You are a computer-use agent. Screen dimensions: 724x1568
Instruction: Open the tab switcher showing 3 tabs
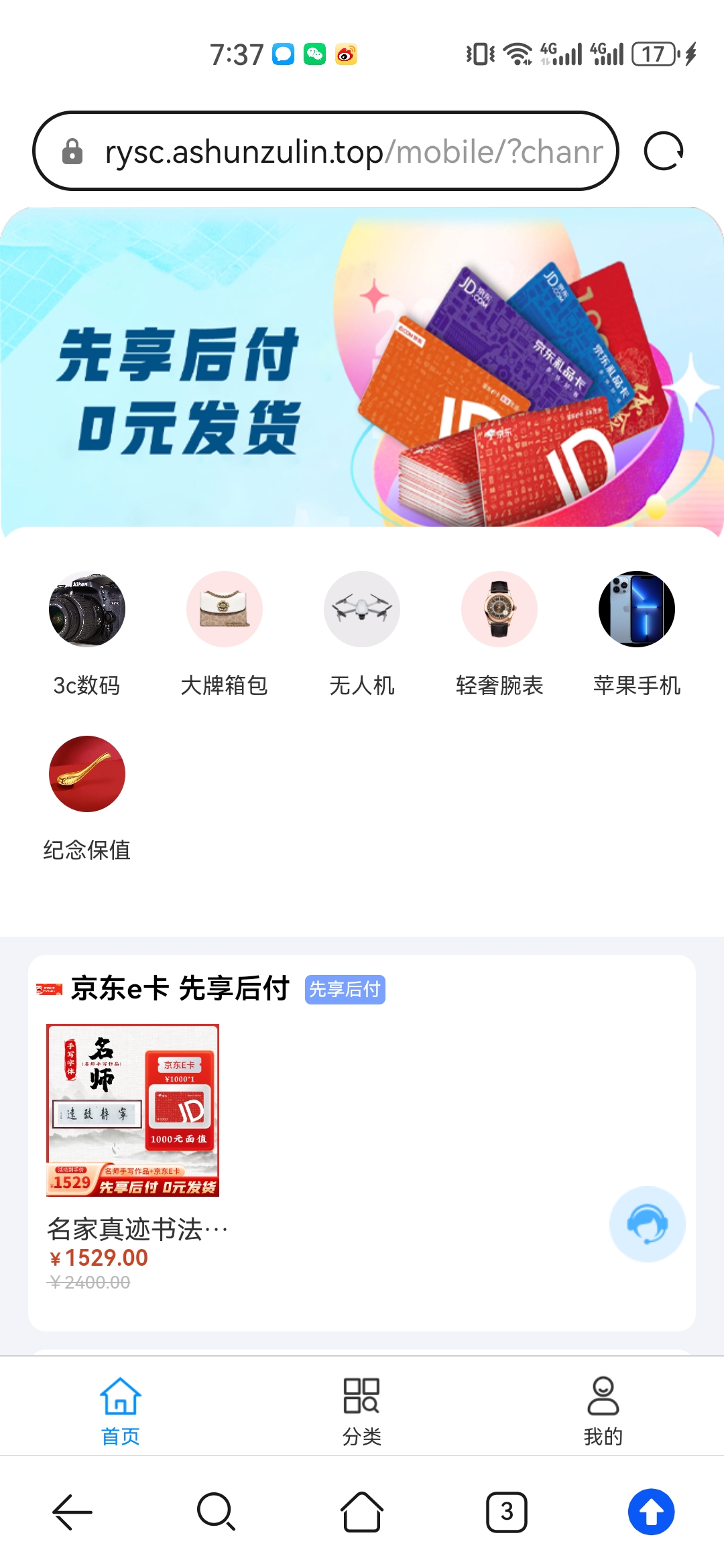507,1512
